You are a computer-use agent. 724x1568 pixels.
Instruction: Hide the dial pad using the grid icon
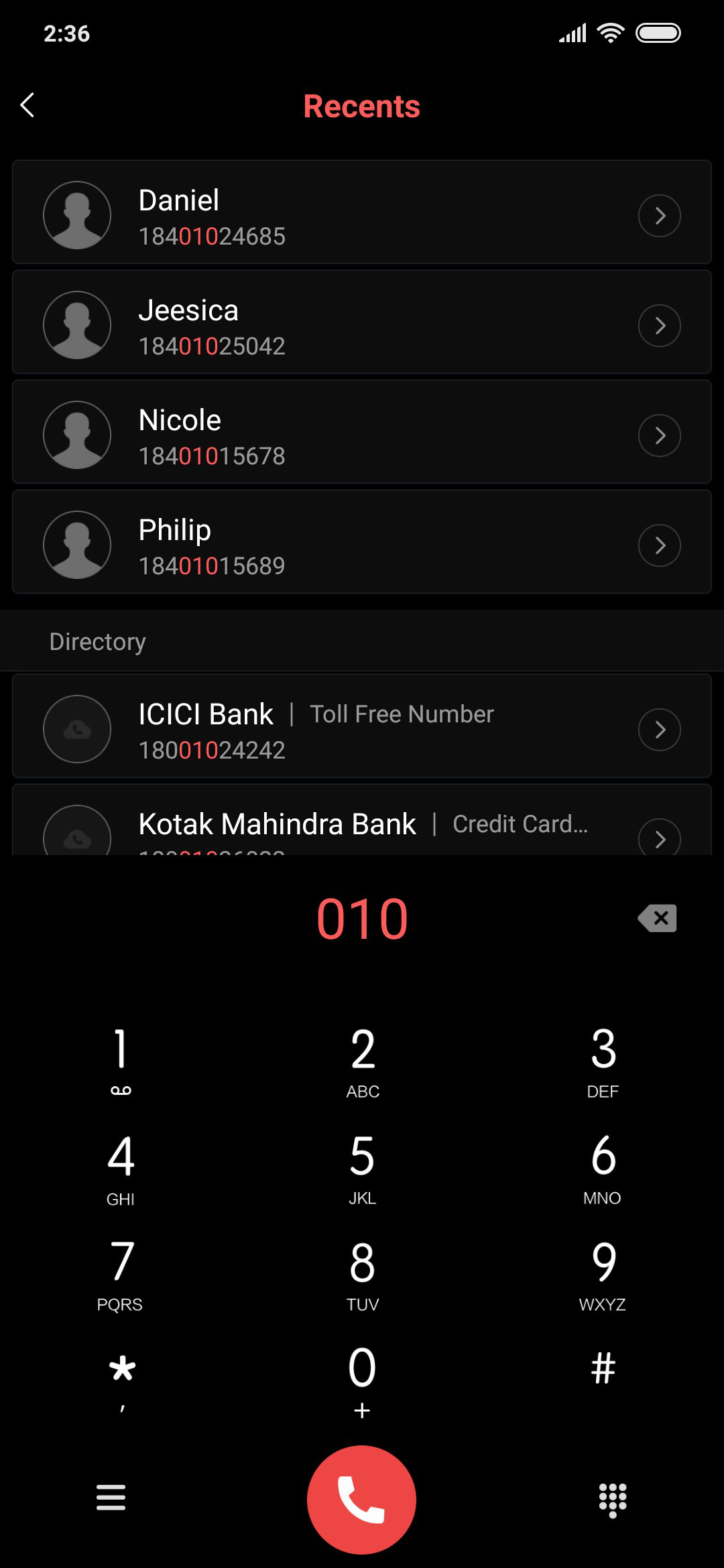coord(613,1500)
